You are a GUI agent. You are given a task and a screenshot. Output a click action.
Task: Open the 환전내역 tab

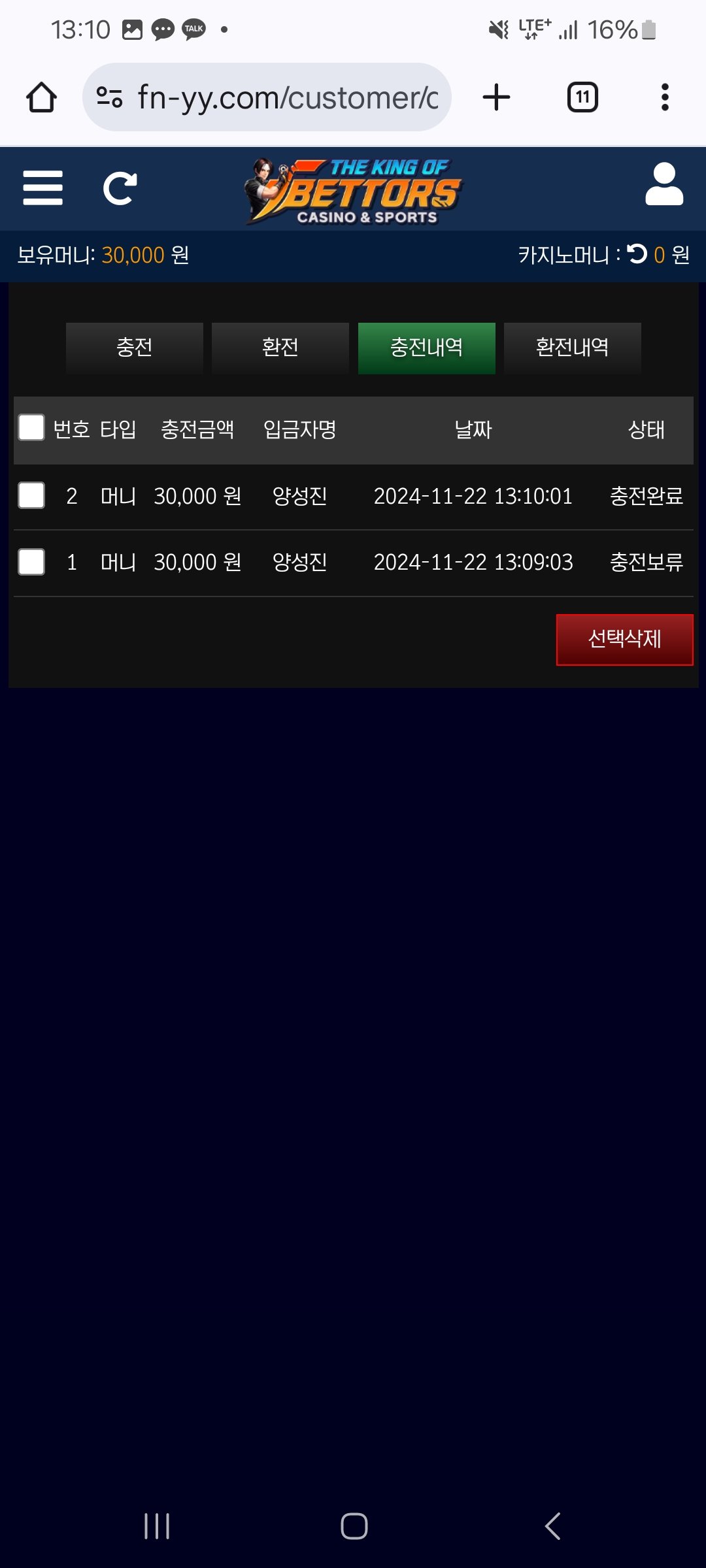pos(572,348)
